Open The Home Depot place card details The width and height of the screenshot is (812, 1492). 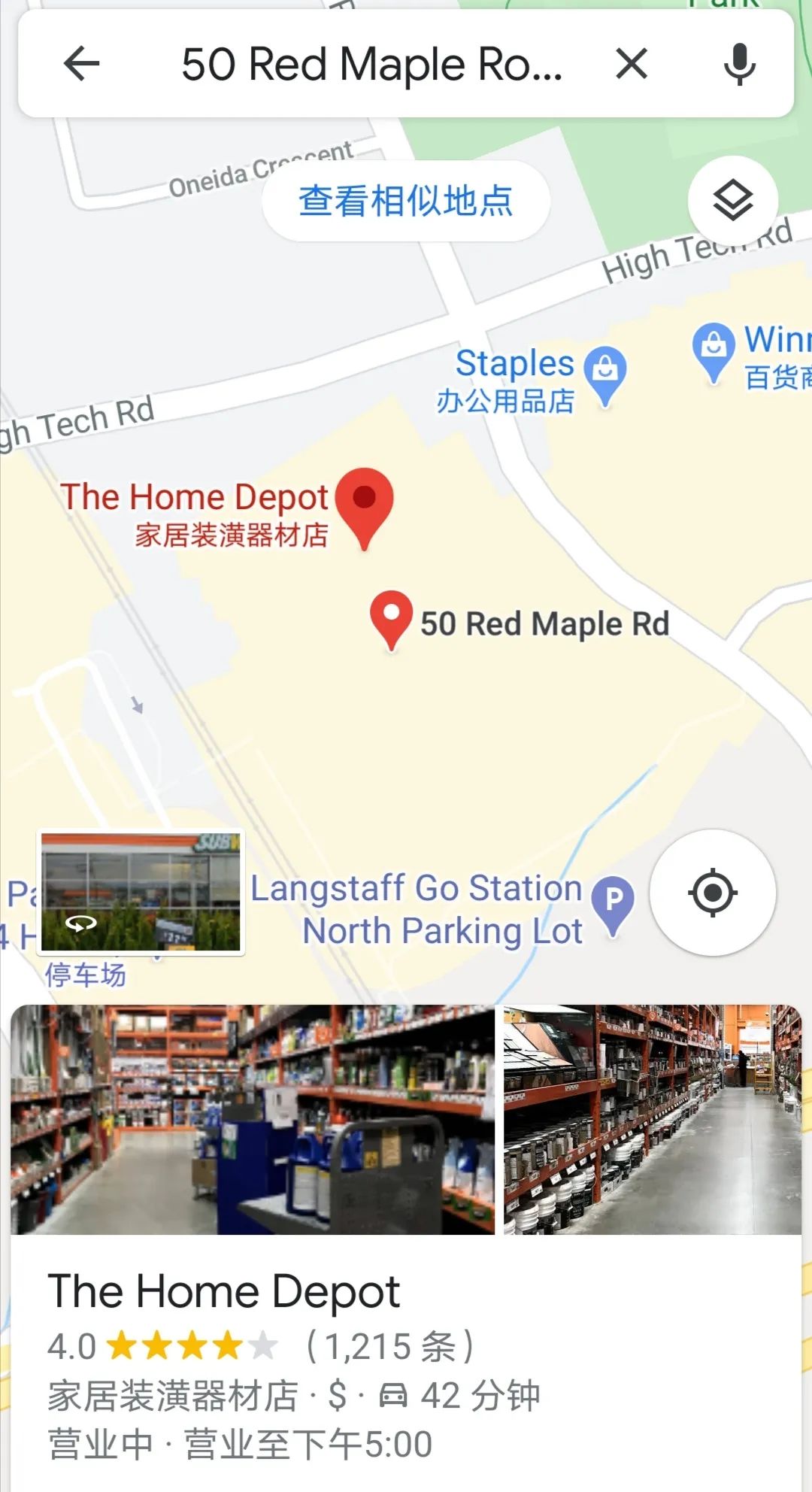[x=301, y=1361]
